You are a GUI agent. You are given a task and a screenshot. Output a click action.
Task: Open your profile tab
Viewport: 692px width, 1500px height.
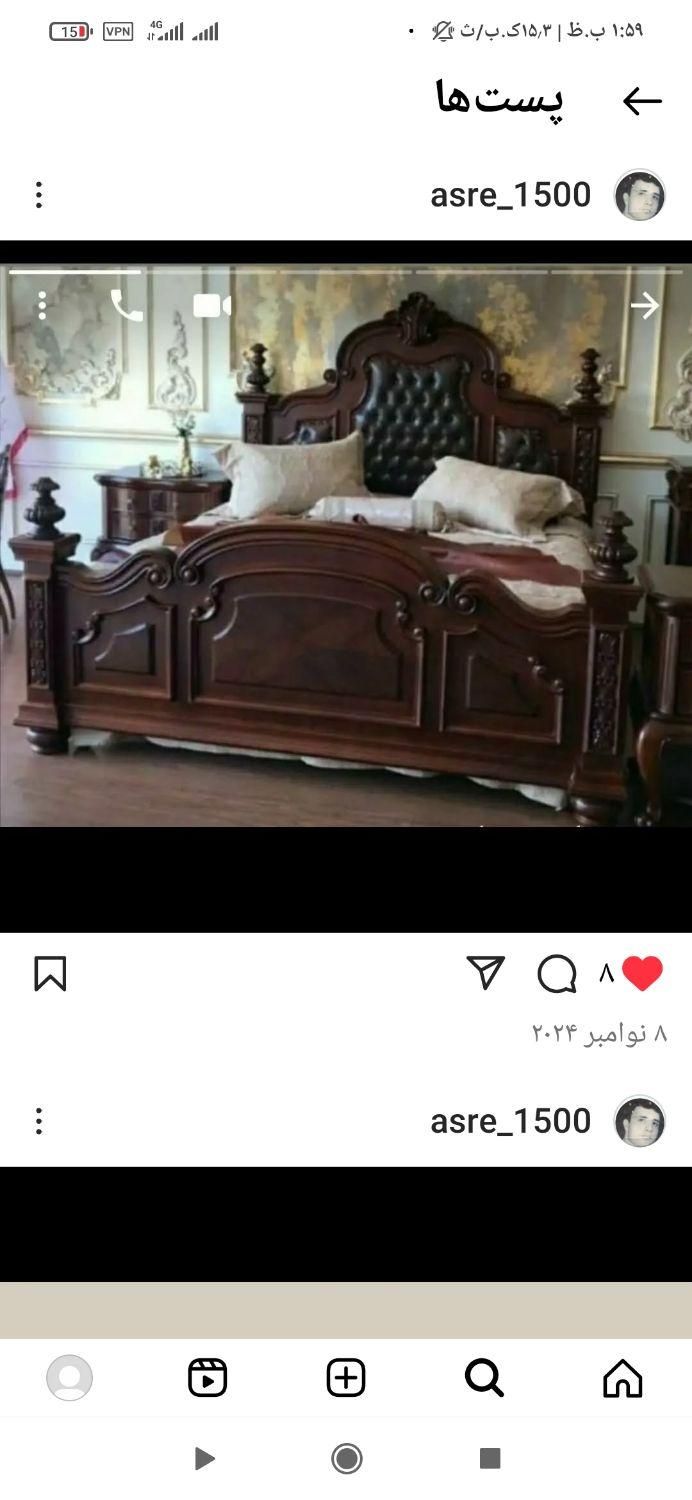click(70, 1378)
